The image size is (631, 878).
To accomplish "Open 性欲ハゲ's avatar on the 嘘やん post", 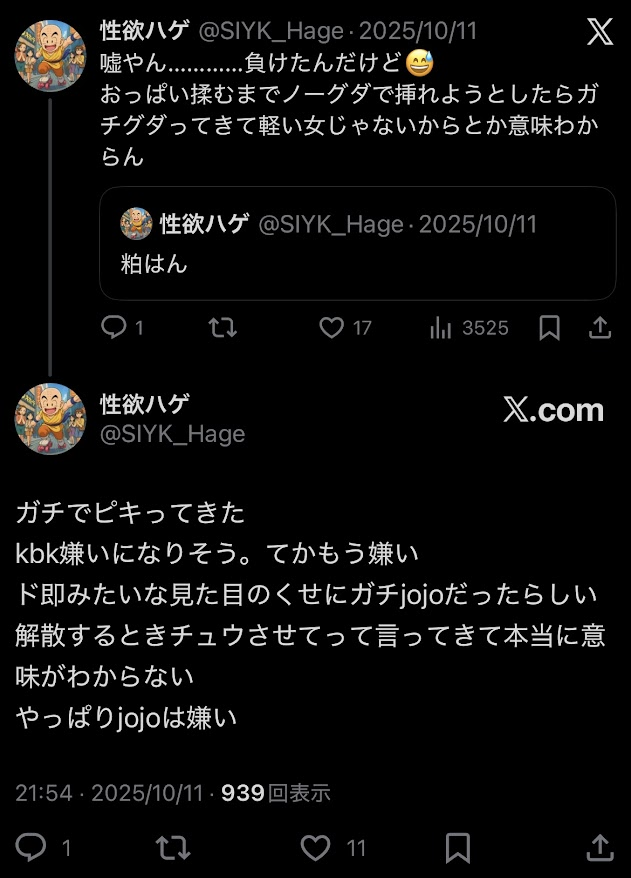I will click(x=50, y=54).
